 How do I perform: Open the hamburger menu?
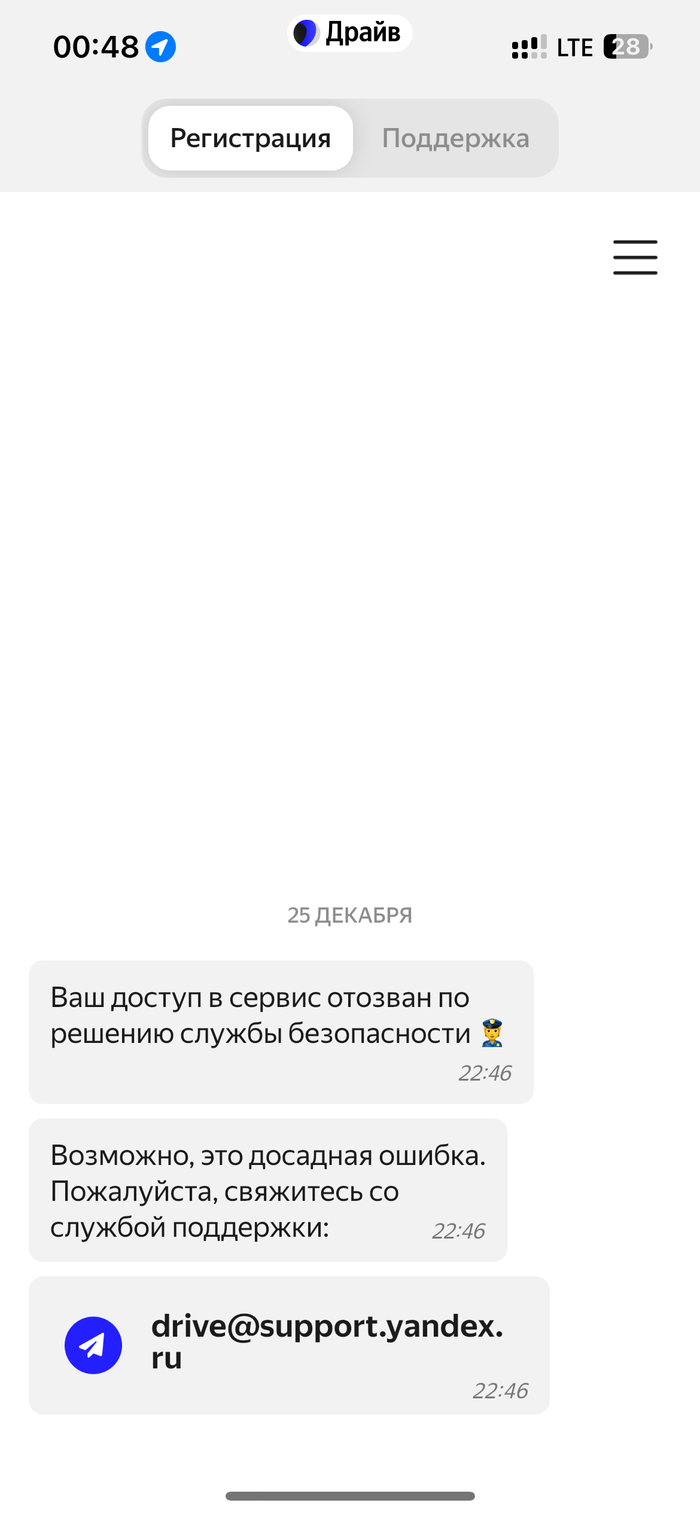[x=635, y=258]
